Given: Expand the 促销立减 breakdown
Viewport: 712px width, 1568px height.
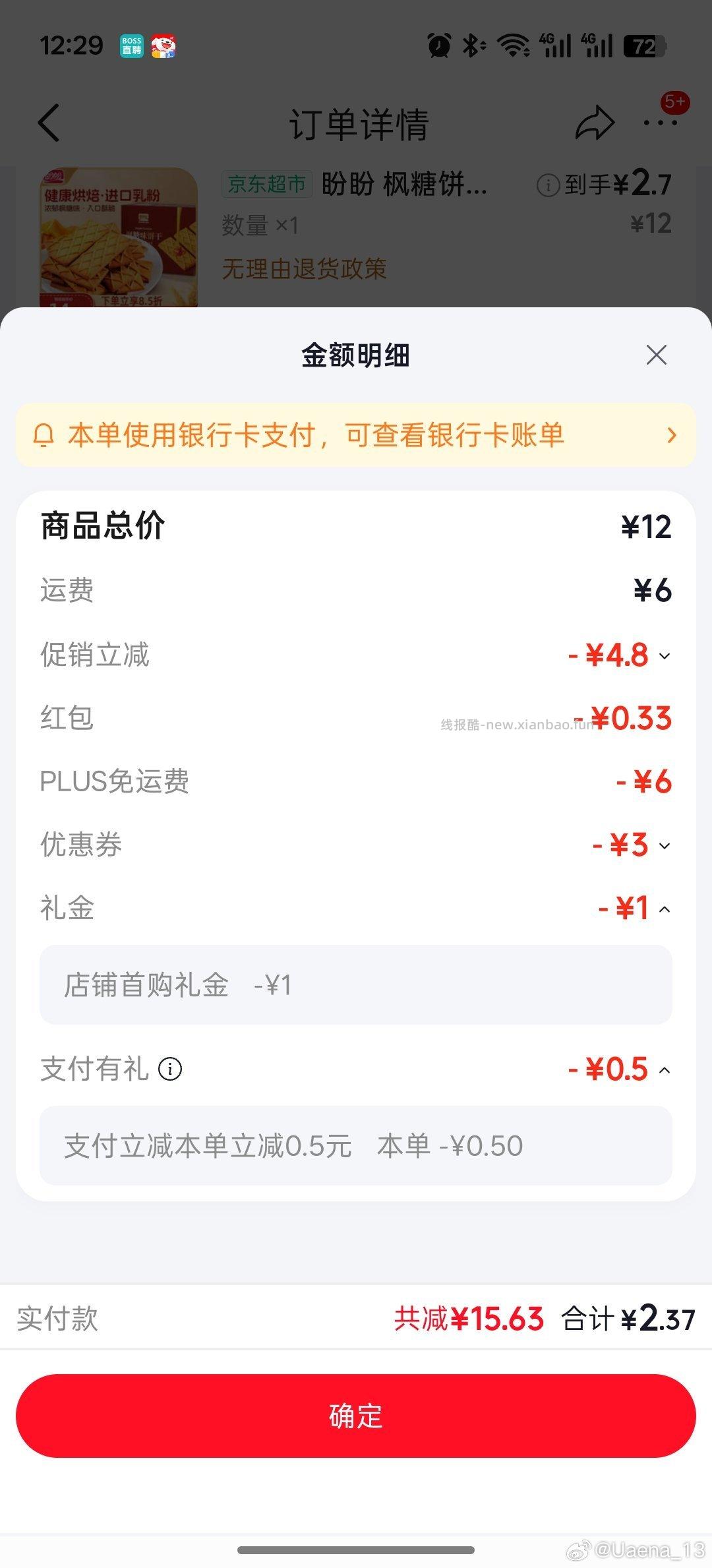Looking at the screenshot, I should [x=664, y=655].
